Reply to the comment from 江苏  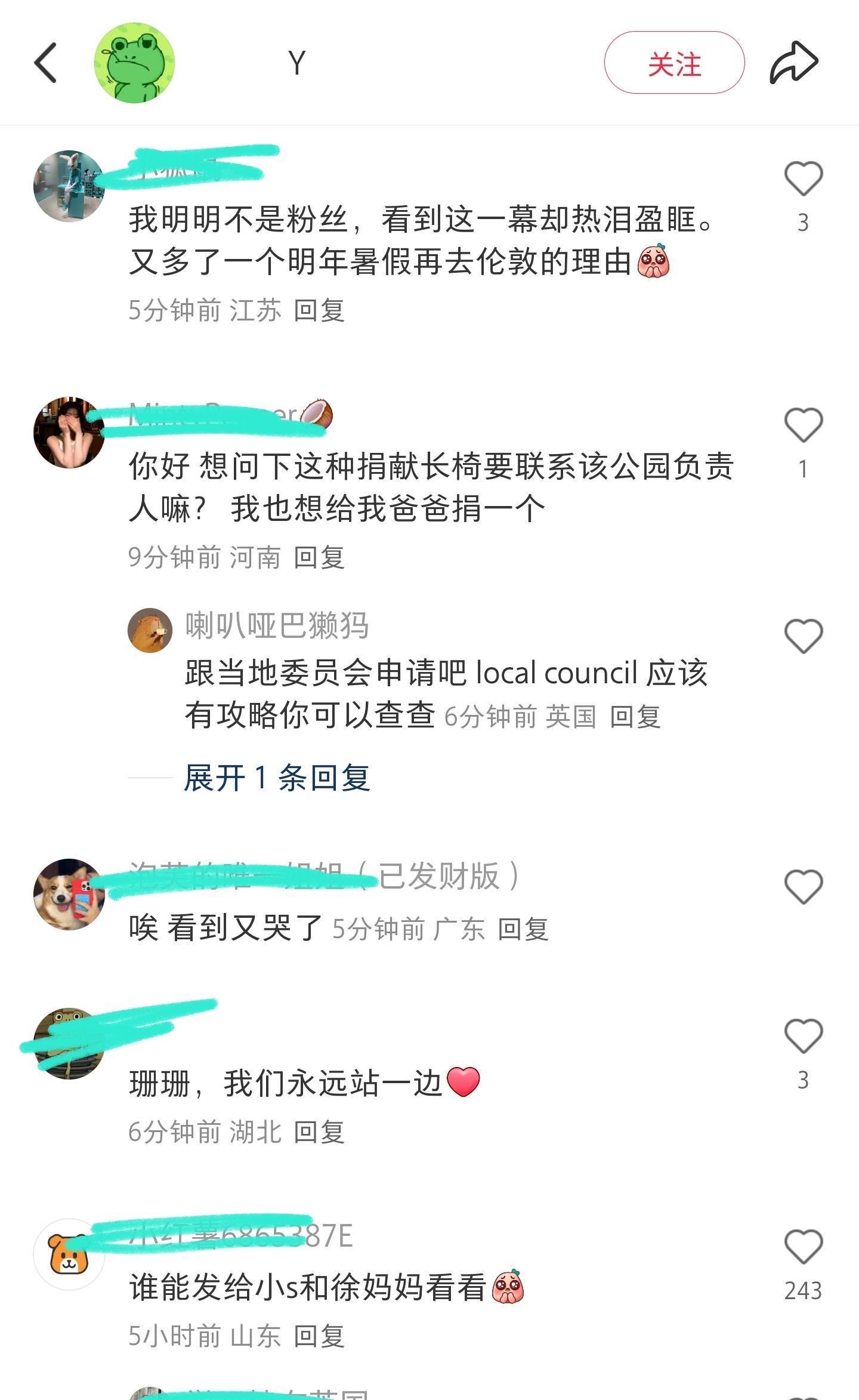point(319,311)
